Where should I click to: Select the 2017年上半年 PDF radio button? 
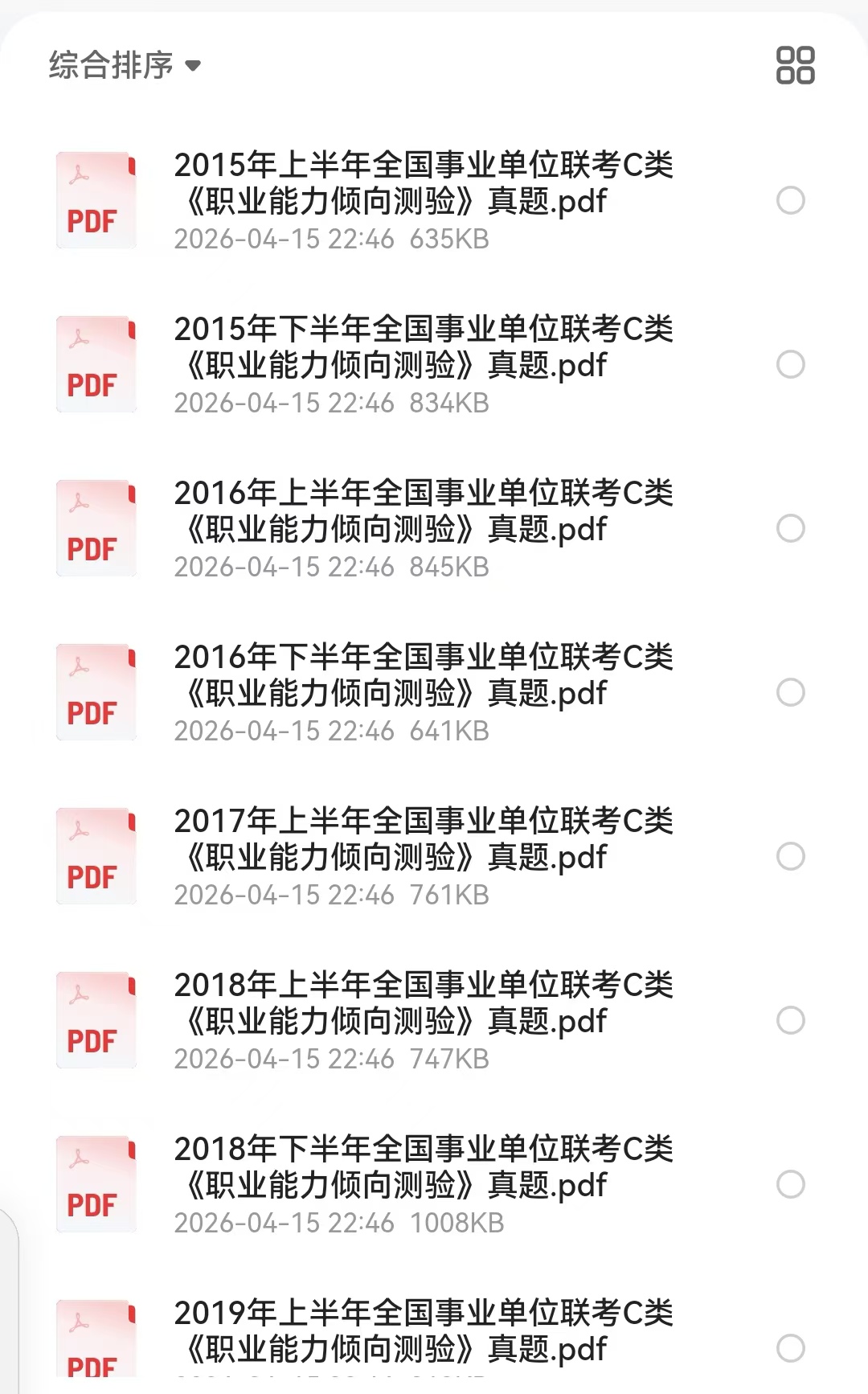tap(791, 856)
